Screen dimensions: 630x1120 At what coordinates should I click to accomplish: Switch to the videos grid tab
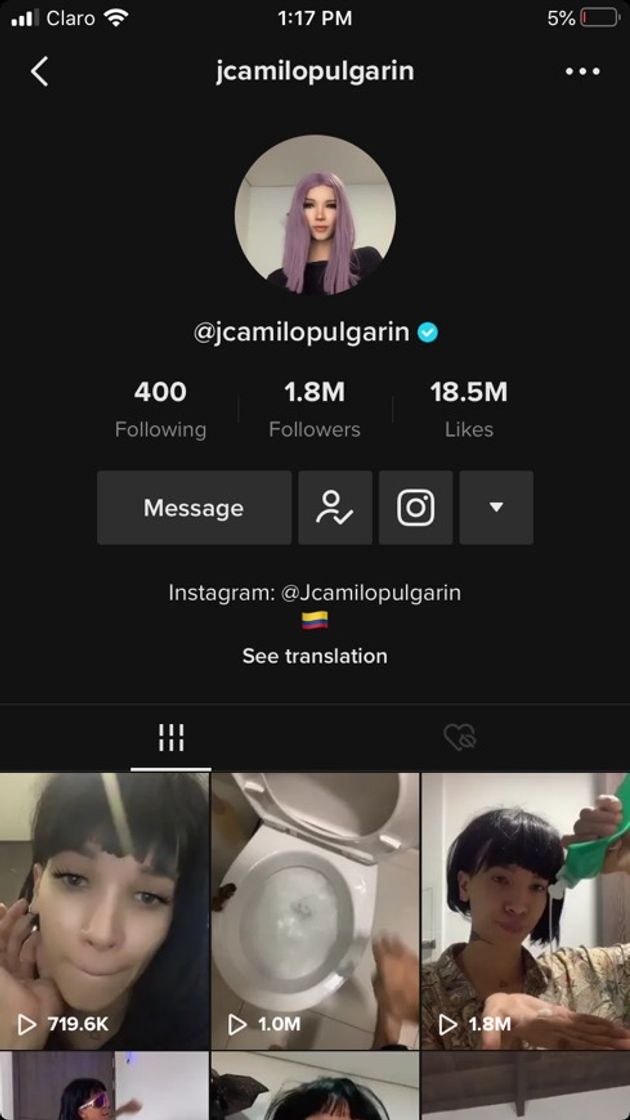(x=171, y=739)
